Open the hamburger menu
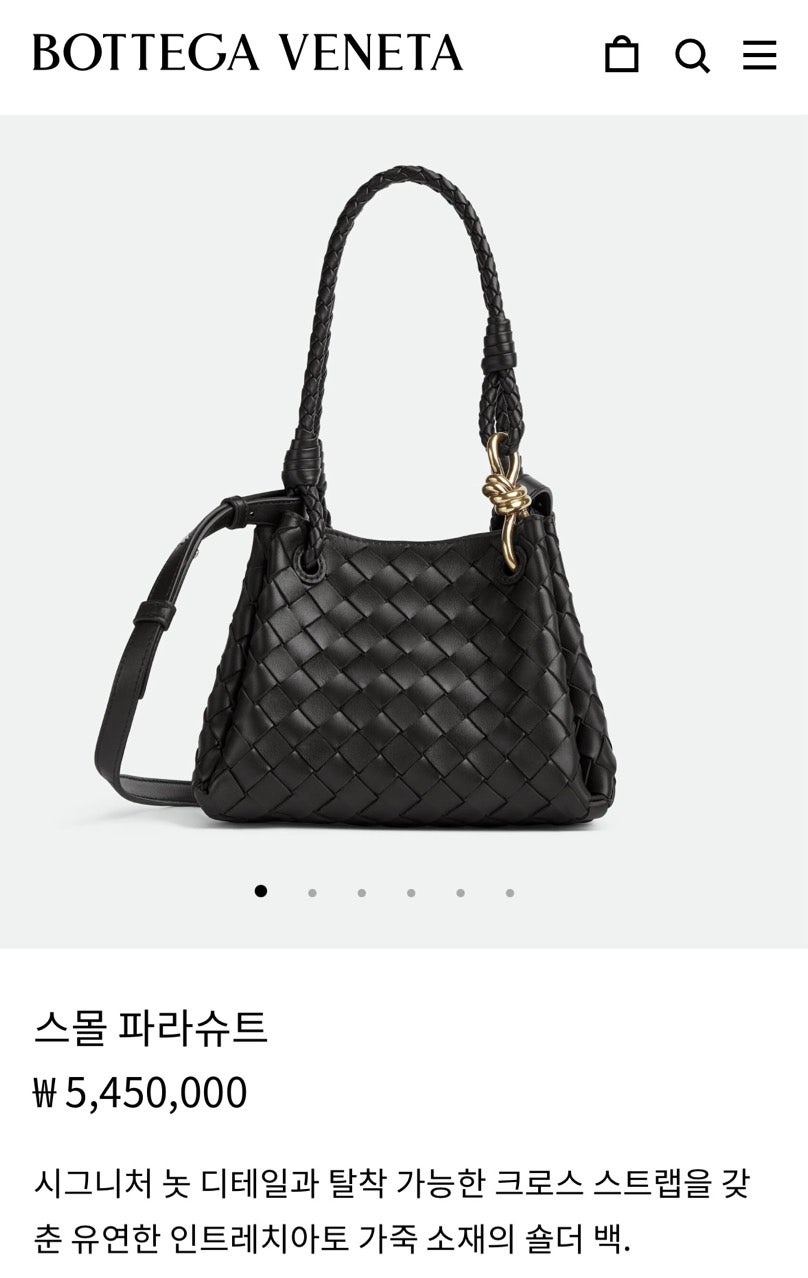808x1278 pixels. tap(759, 55)
